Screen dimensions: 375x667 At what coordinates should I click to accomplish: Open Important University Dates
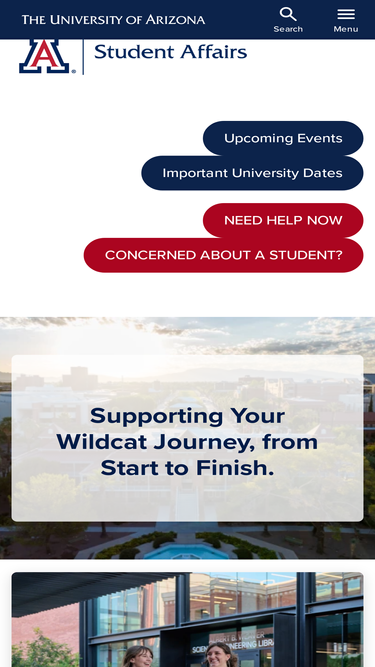pyautogui.click(x=253, y=173)
